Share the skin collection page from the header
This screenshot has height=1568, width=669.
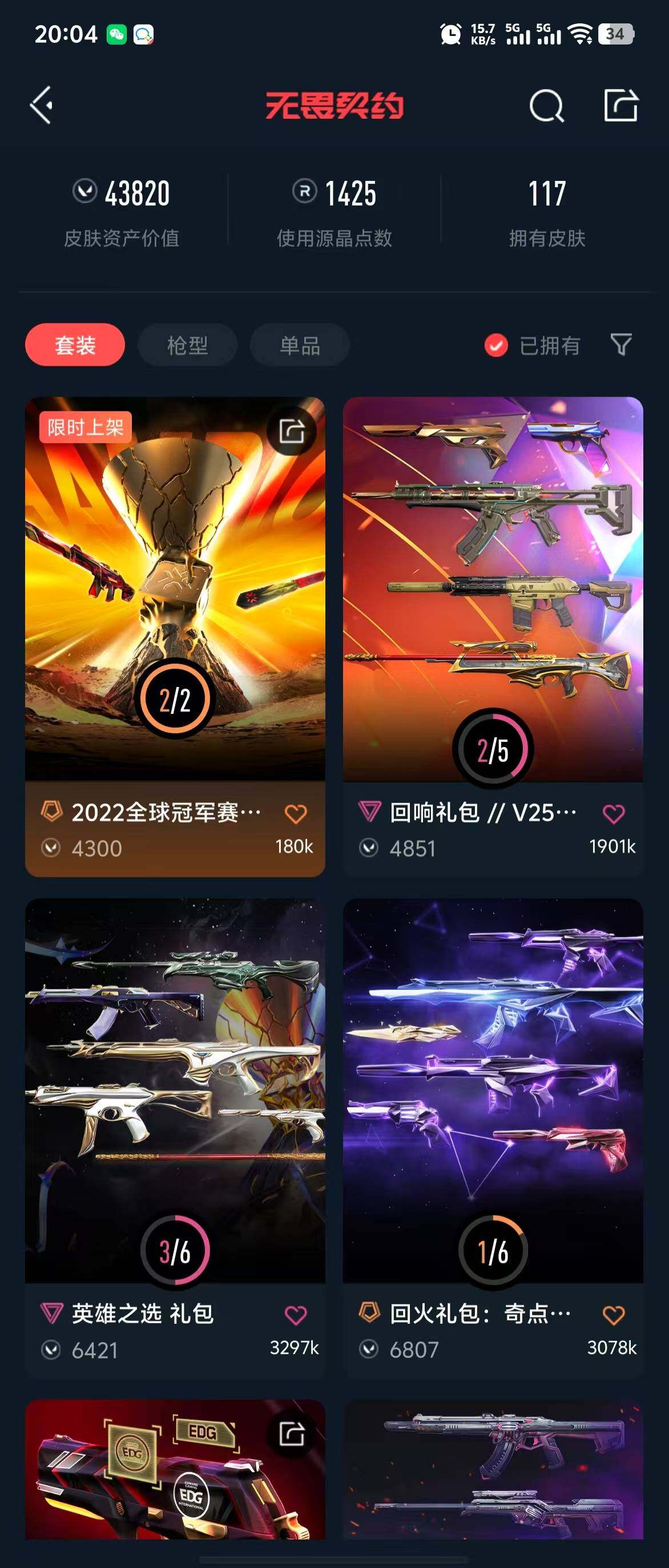(x=620, y=106)
